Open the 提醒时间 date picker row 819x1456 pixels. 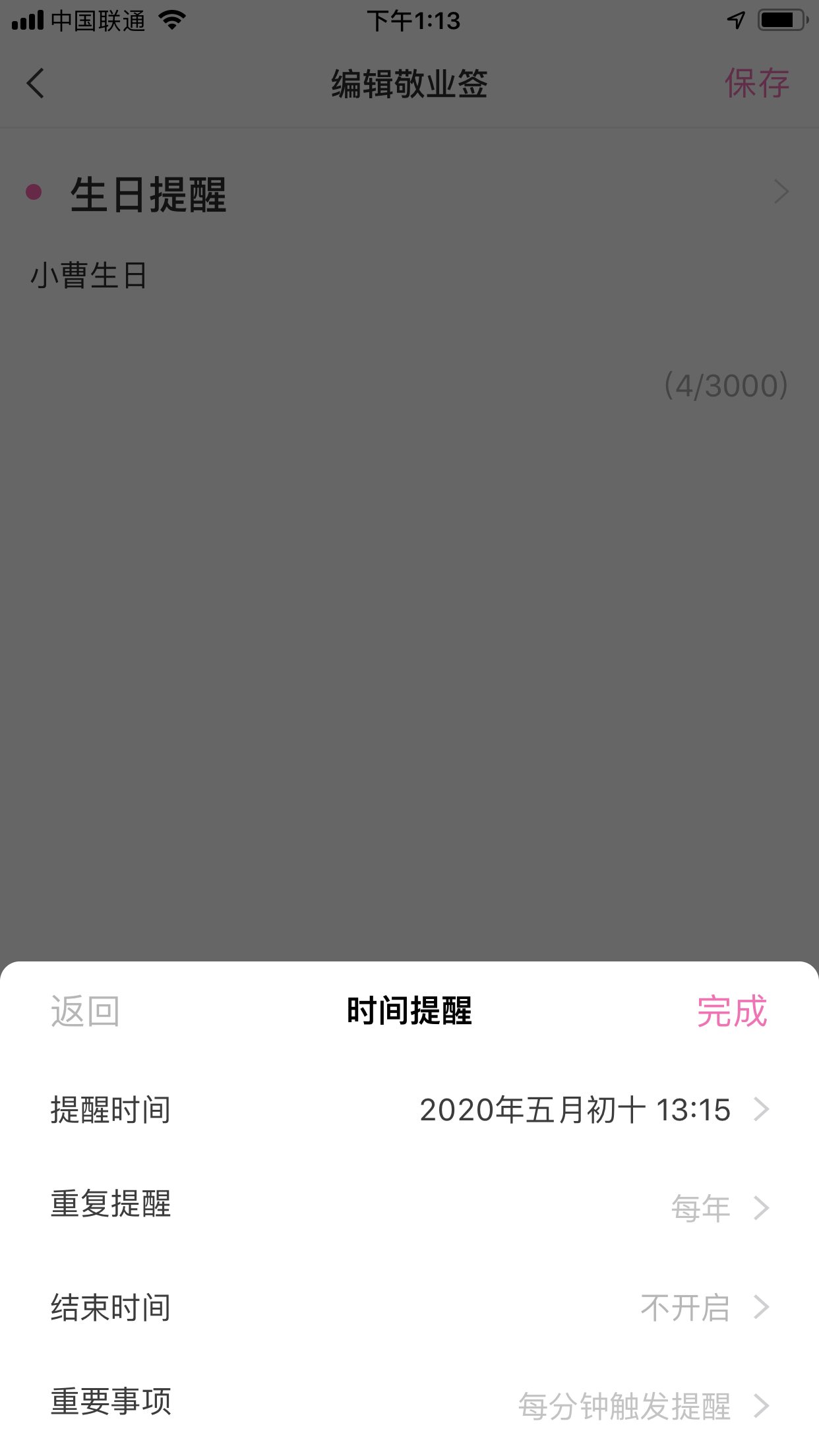409,1110
